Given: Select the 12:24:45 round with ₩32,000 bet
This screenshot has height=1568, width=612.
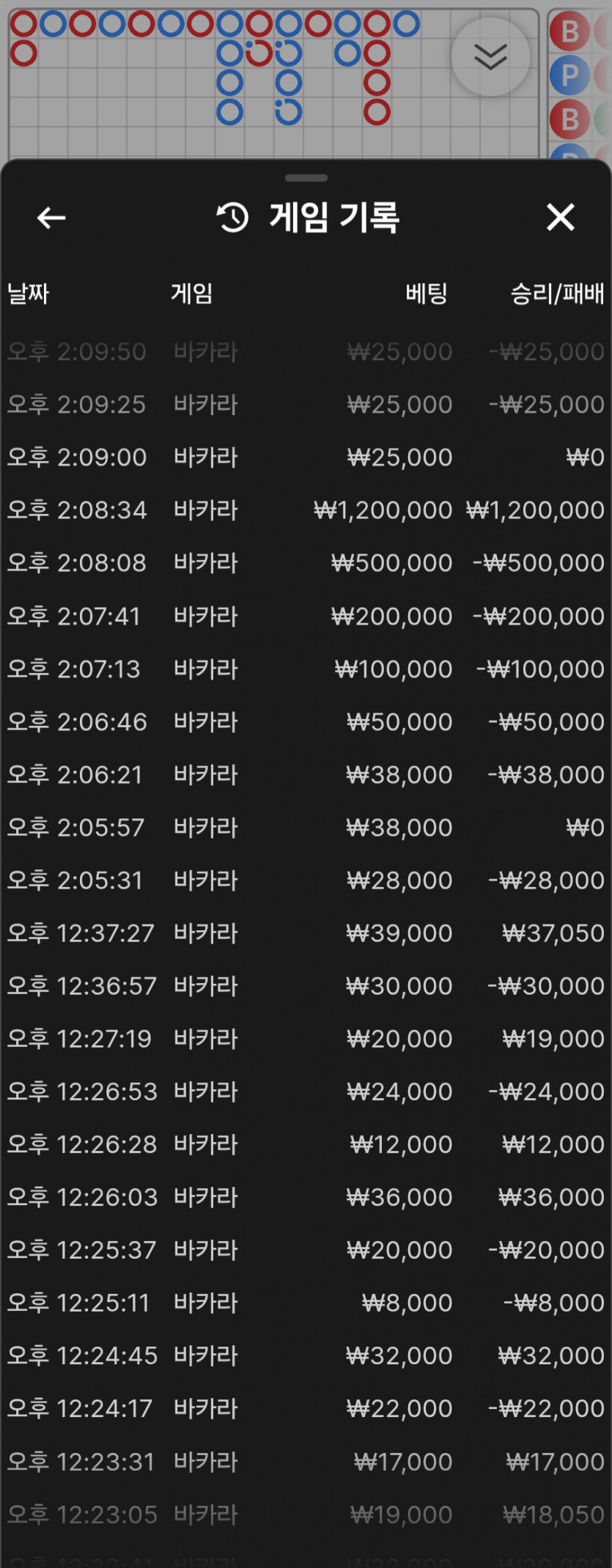Looking at the screenshot, I should (306, 1355).
